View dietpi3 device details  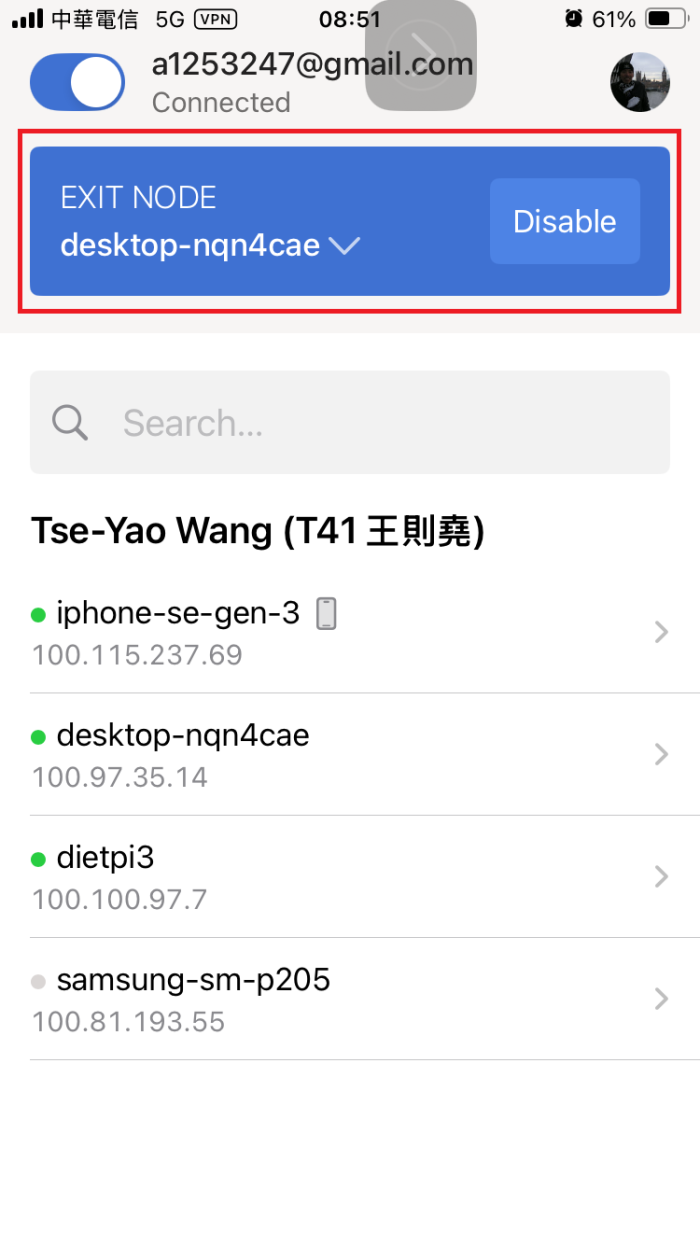pyautogui.click(x=350, y=877)
